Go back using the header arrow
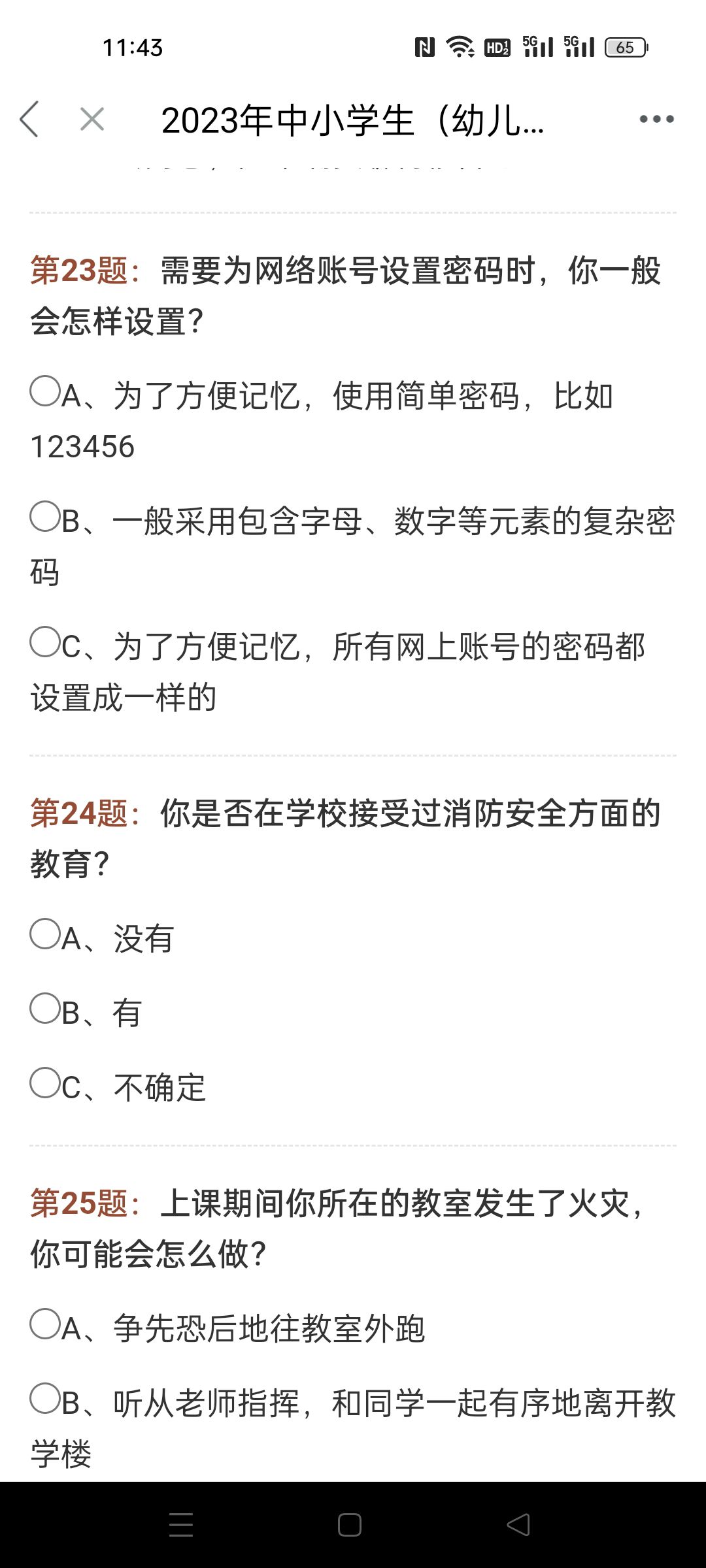This screenshot has width=706, height=1568. click(x=29, y=120)
